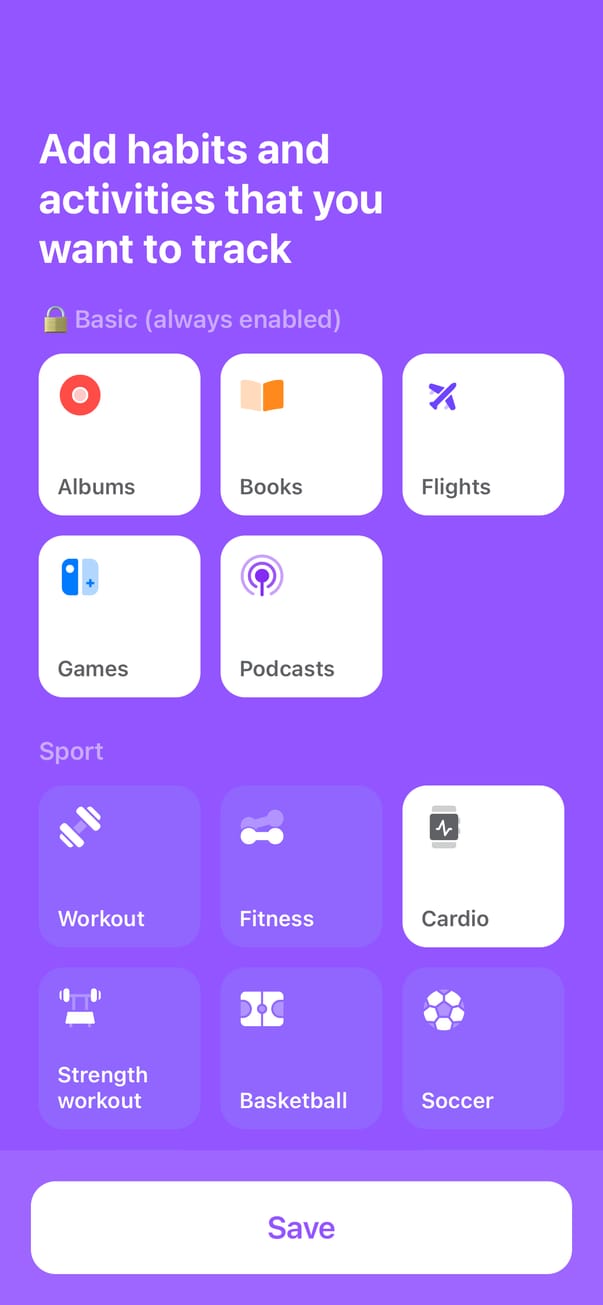
Task: Enable Workout tracking
Action: 119,866
